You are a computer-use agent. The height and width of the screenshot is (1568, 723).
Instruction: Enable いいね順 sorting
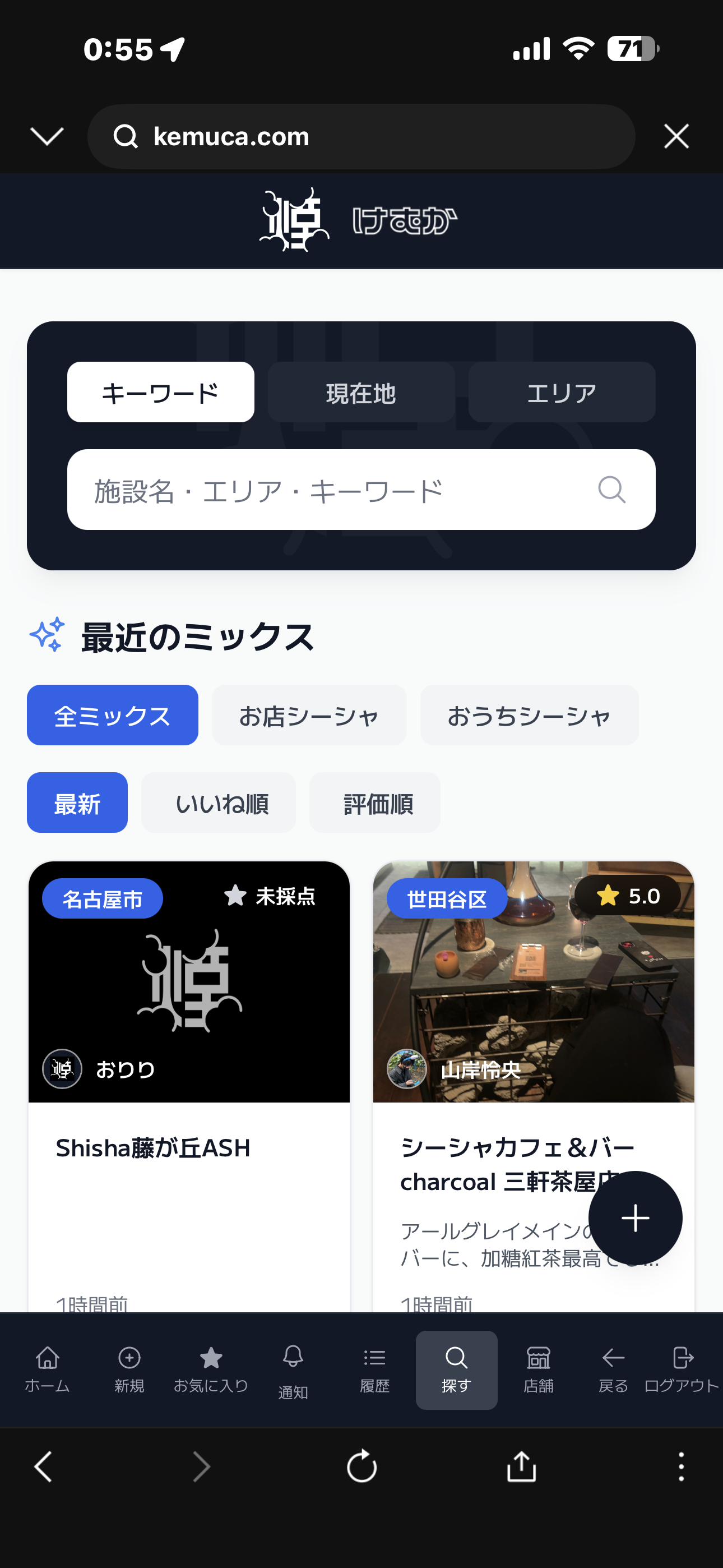(x=218, y=803)
